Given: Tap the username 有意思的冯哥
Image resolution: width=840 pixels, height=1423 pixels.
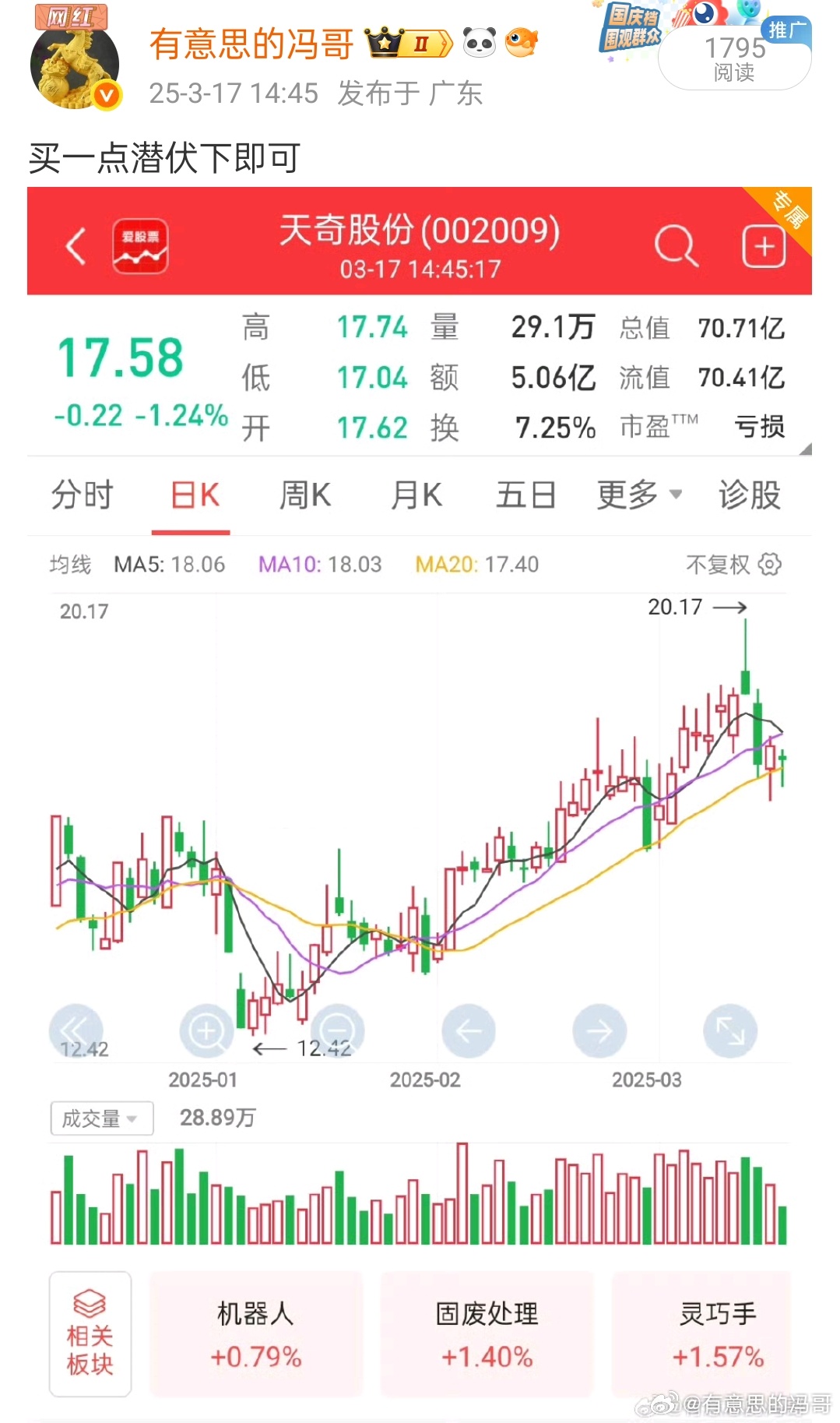Looking at the screenshot, I should [x=251, y=44].
